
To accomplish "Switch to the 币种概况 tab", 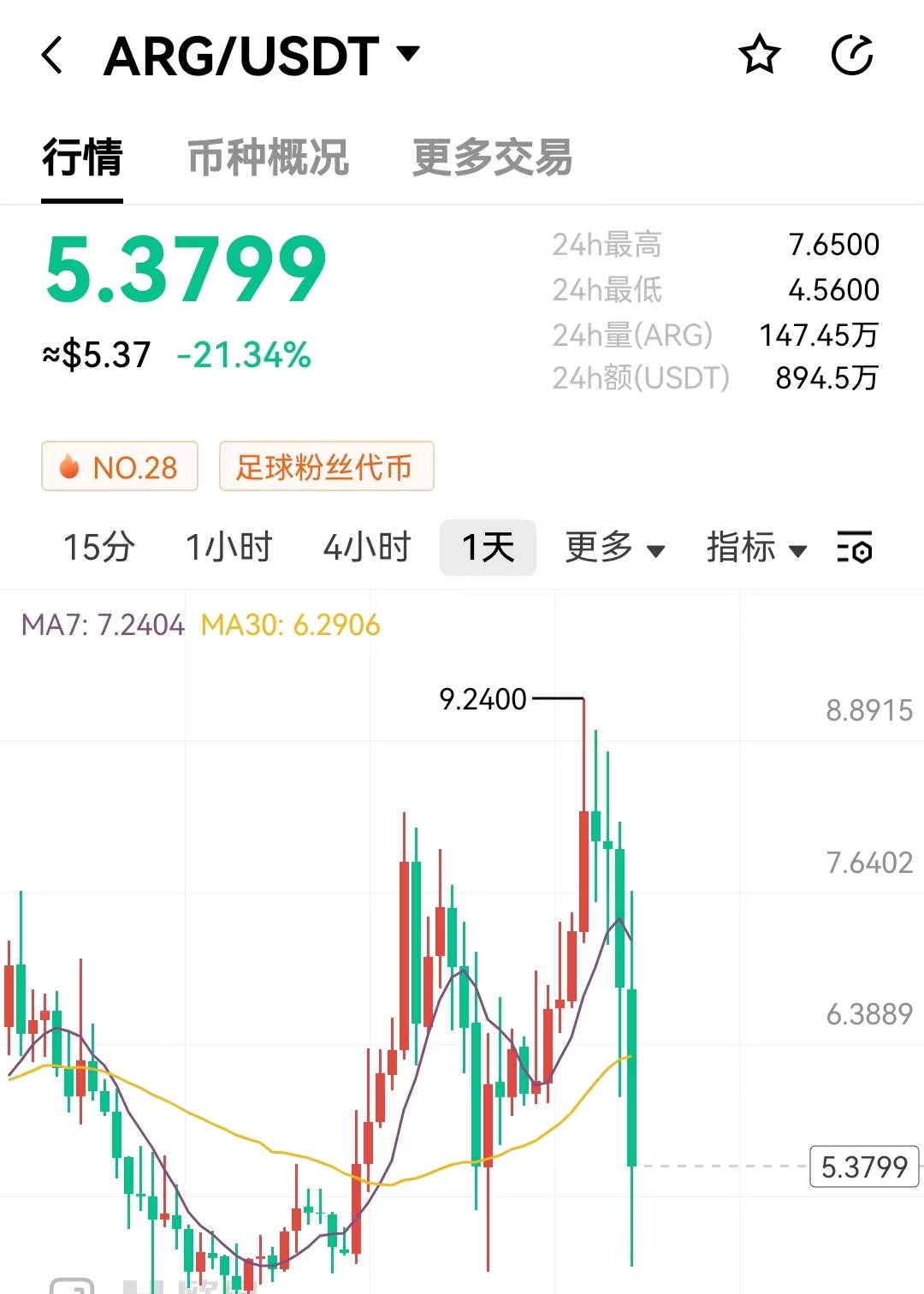I will [268, 157].
